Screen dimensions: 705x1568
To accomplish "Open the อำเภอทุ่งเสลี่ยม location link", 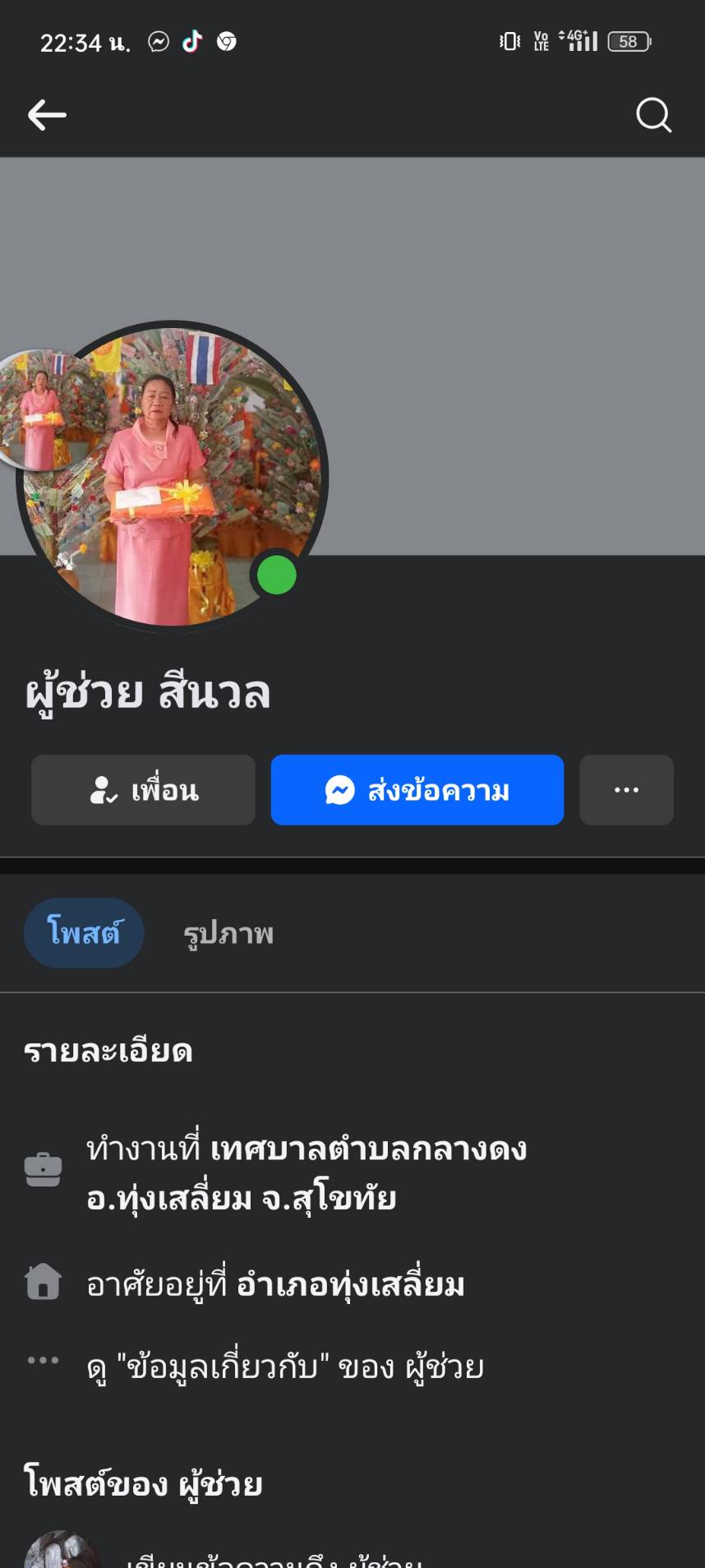I will coord(351,1284).
